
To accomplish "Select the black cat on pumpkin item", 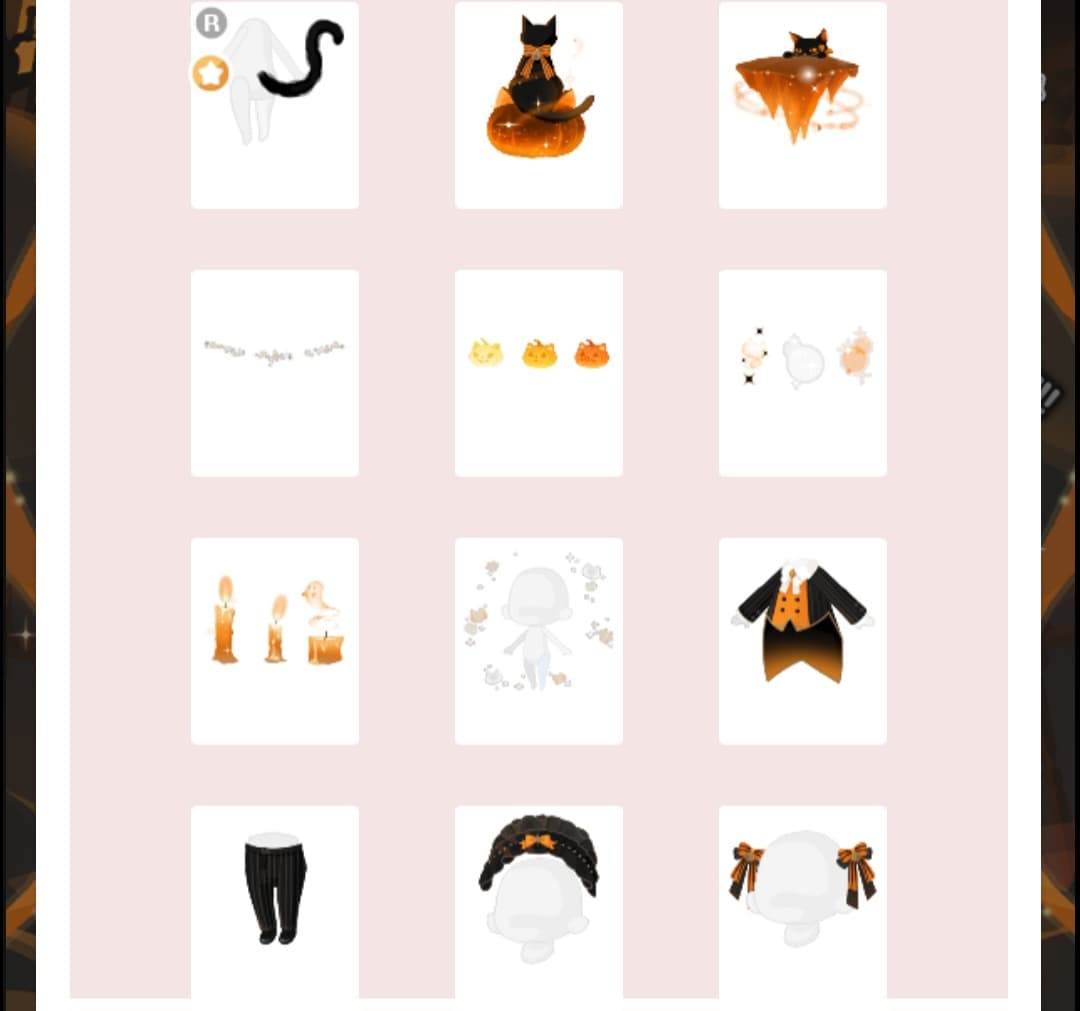I will point(538,105).
